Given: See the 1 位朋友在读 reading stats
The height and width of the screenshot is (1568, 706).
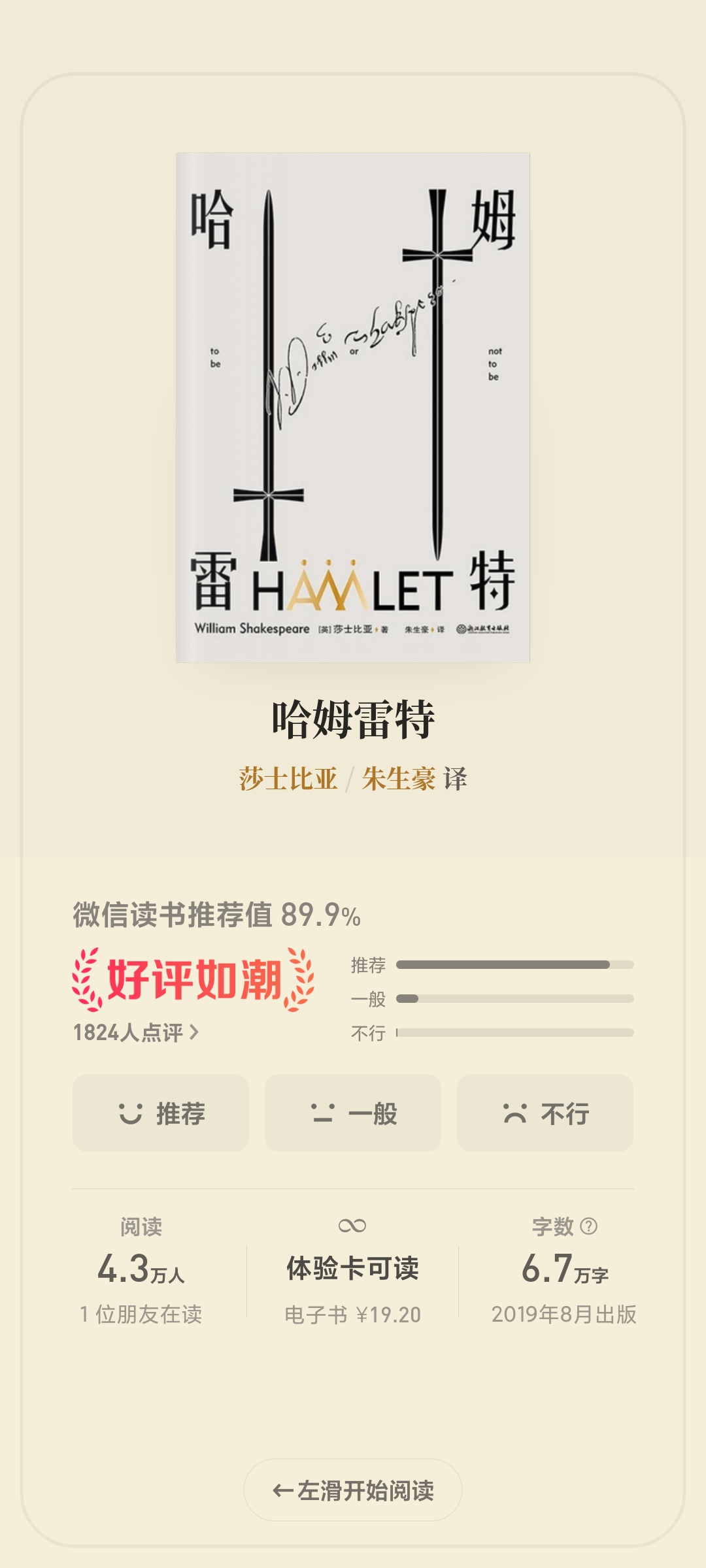Looking at the screenshot, I should pos(141,1315).
